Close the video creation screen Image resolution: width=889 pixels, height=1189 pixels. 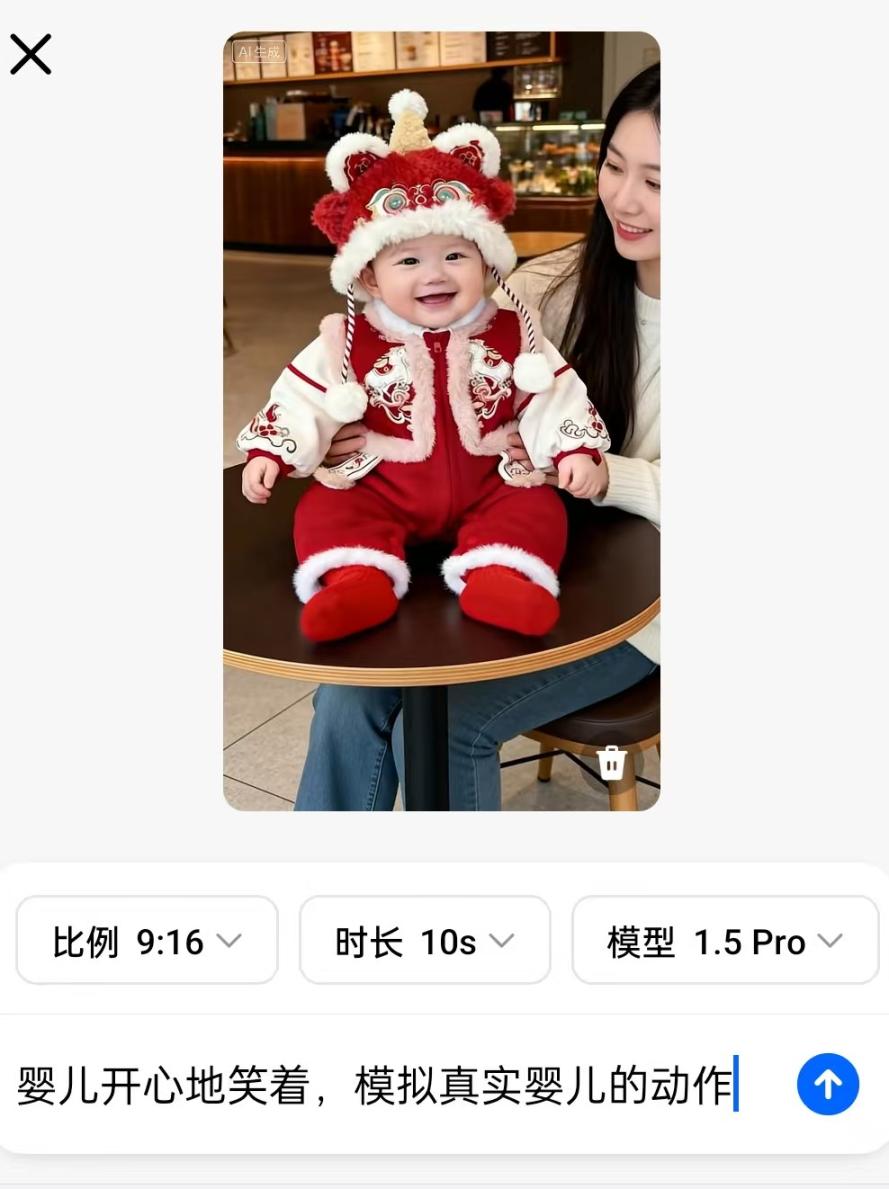pyautogui.click(x=30, y=54)
